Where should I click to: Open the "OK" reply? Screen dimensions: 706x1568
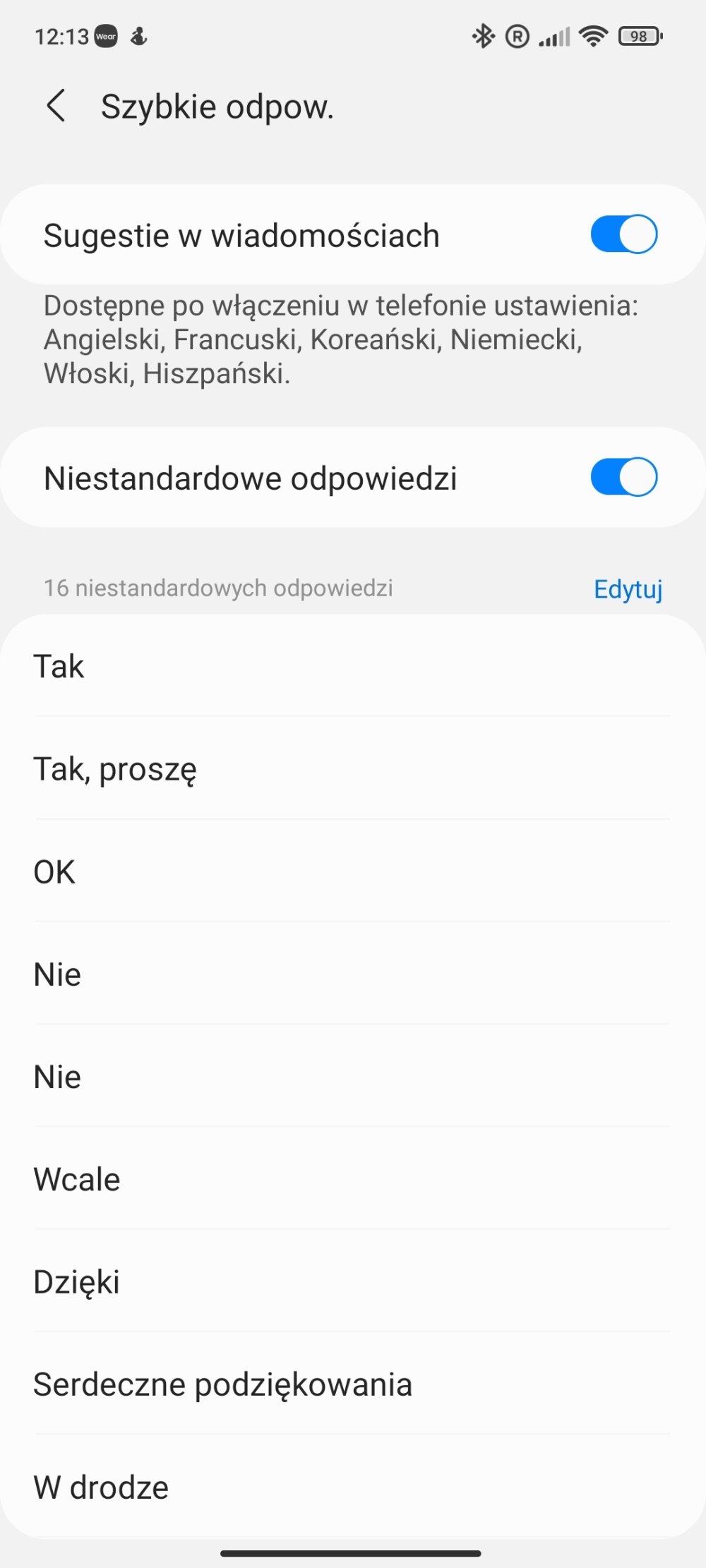click(353, 871)
